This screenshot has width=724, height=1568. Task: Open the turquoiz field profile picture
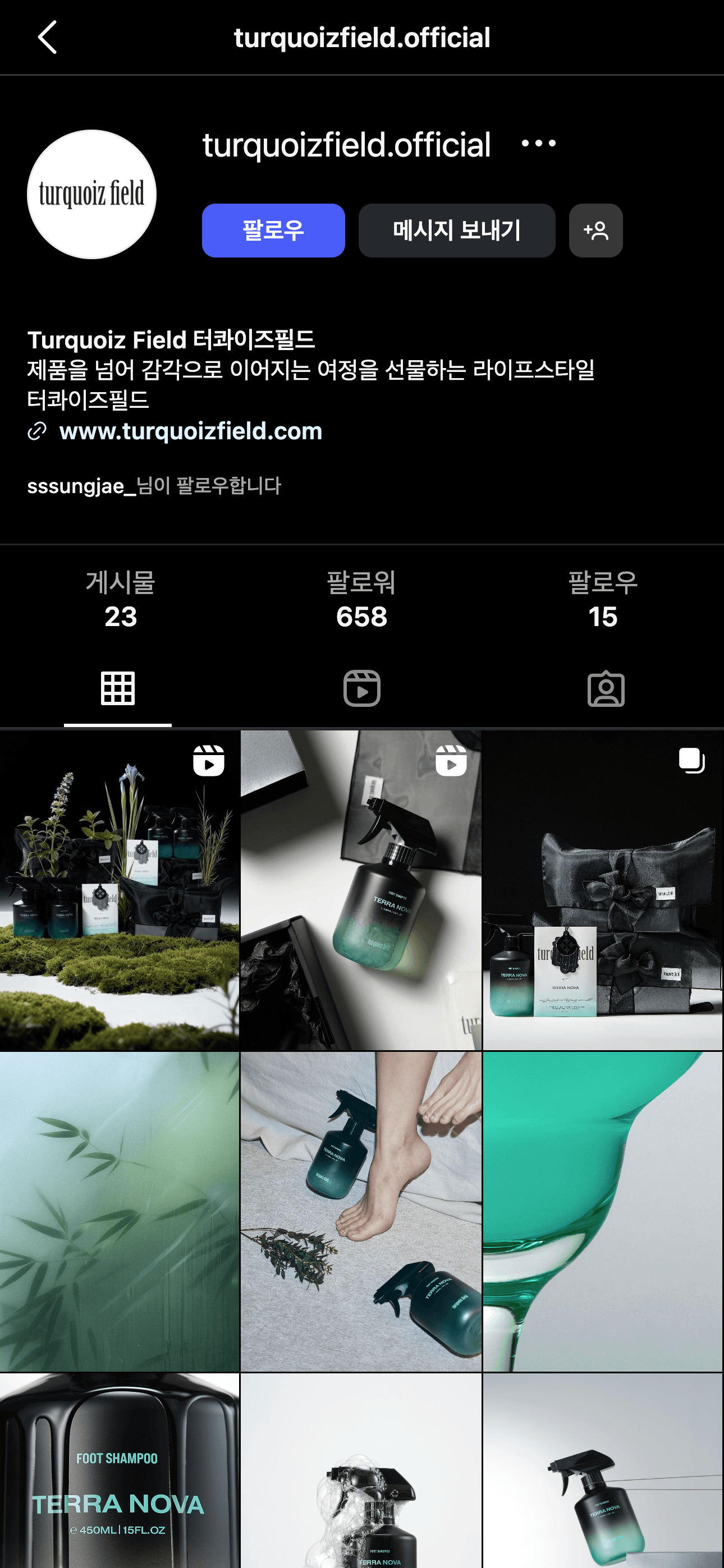[92, 194]
